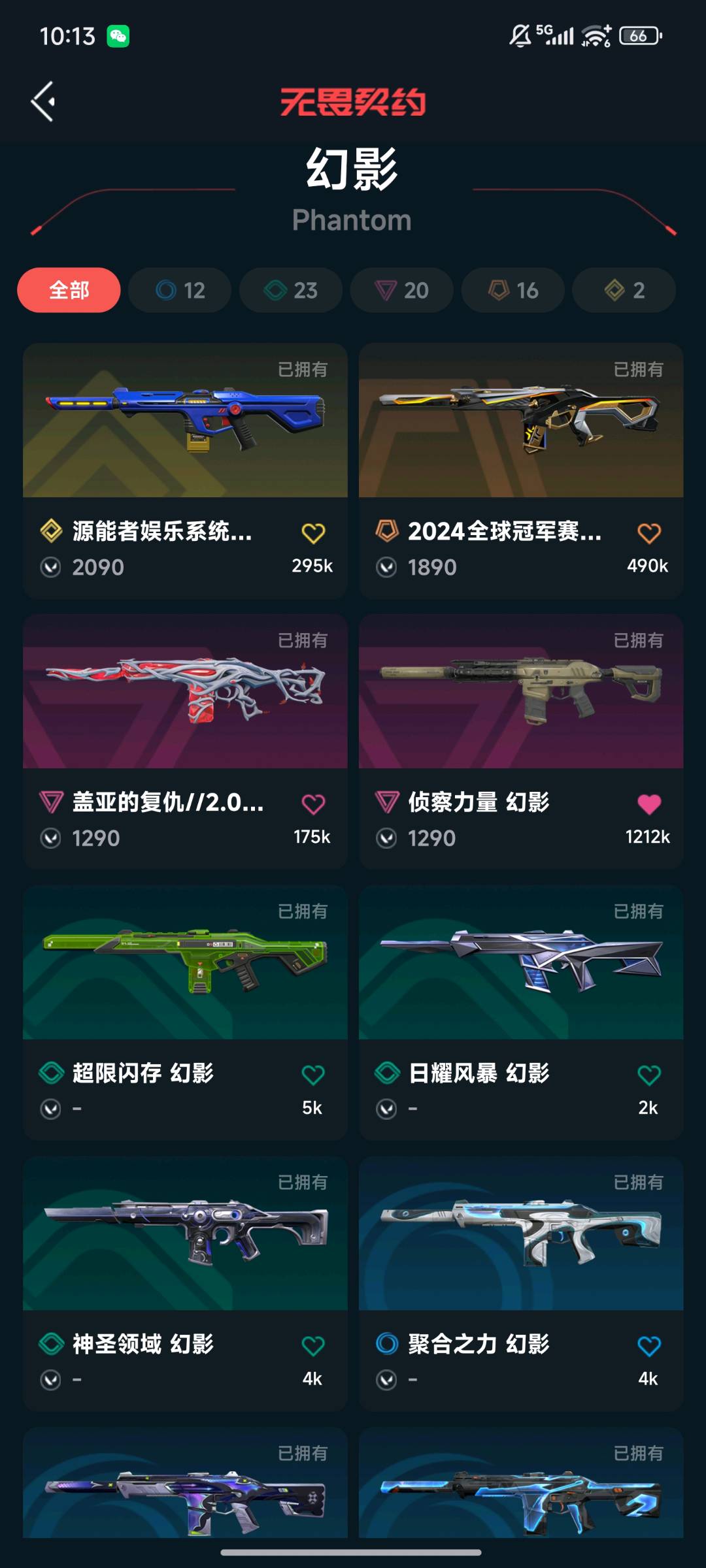The height and width of the screenshot is (1568, 706).
Task: Filter by the pink tier with 20 skins
Action: pos(401,290)
